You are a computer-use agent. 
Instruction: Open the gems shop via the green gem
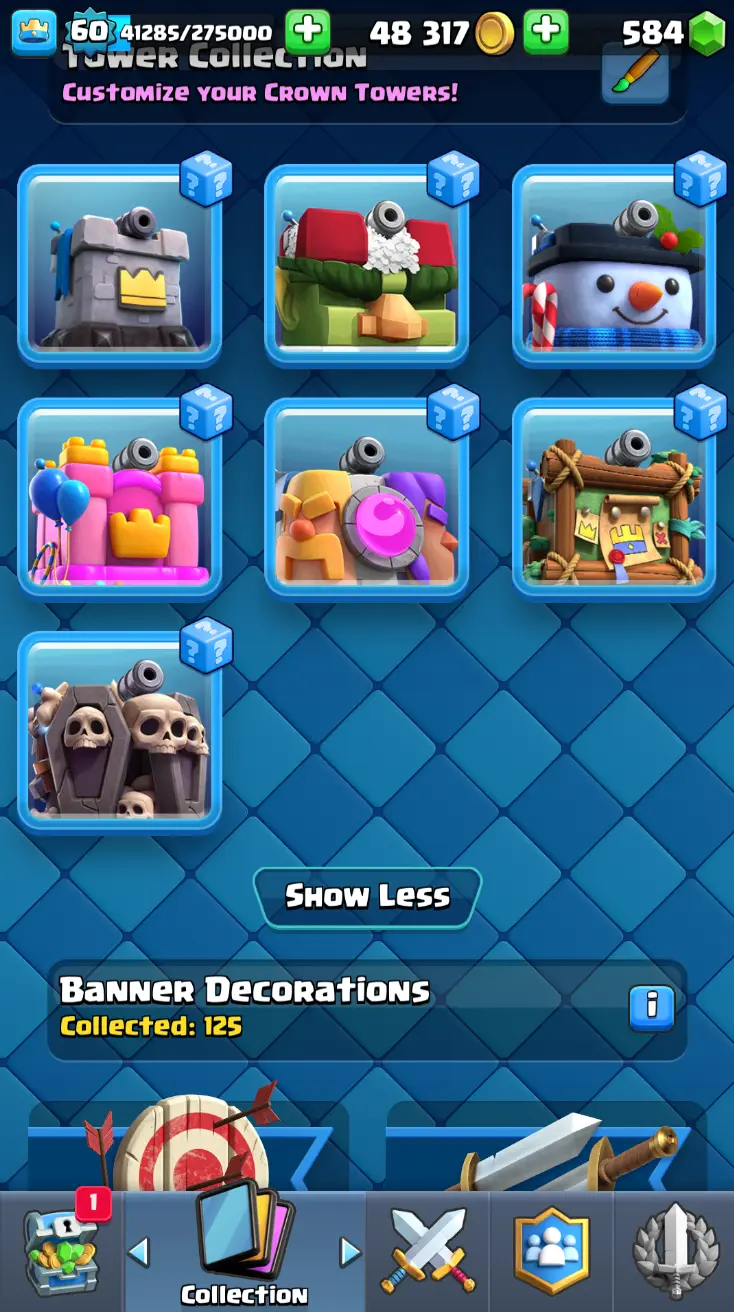[x=707, y=33]
